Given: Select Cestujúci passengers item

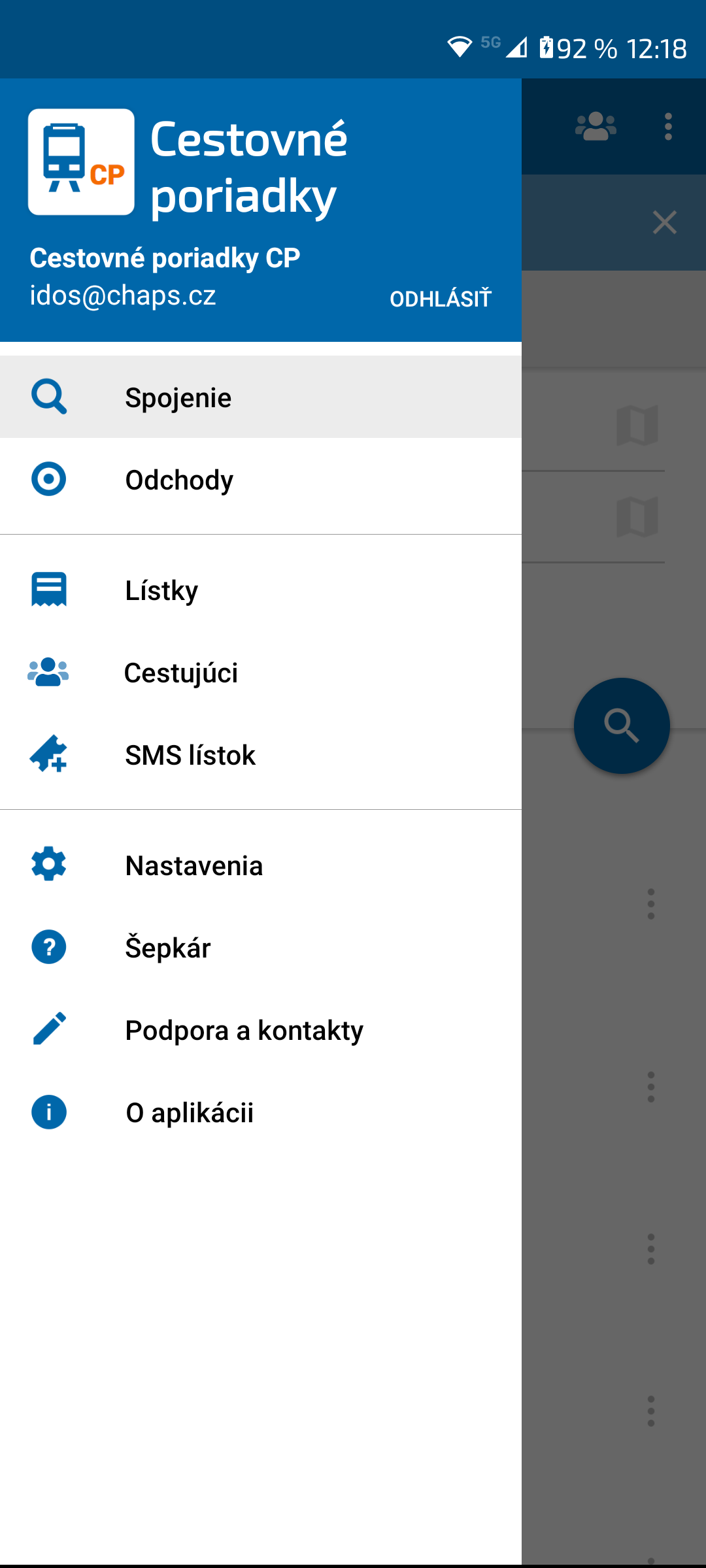Looking at the screenshot, I should click(261, 672).
